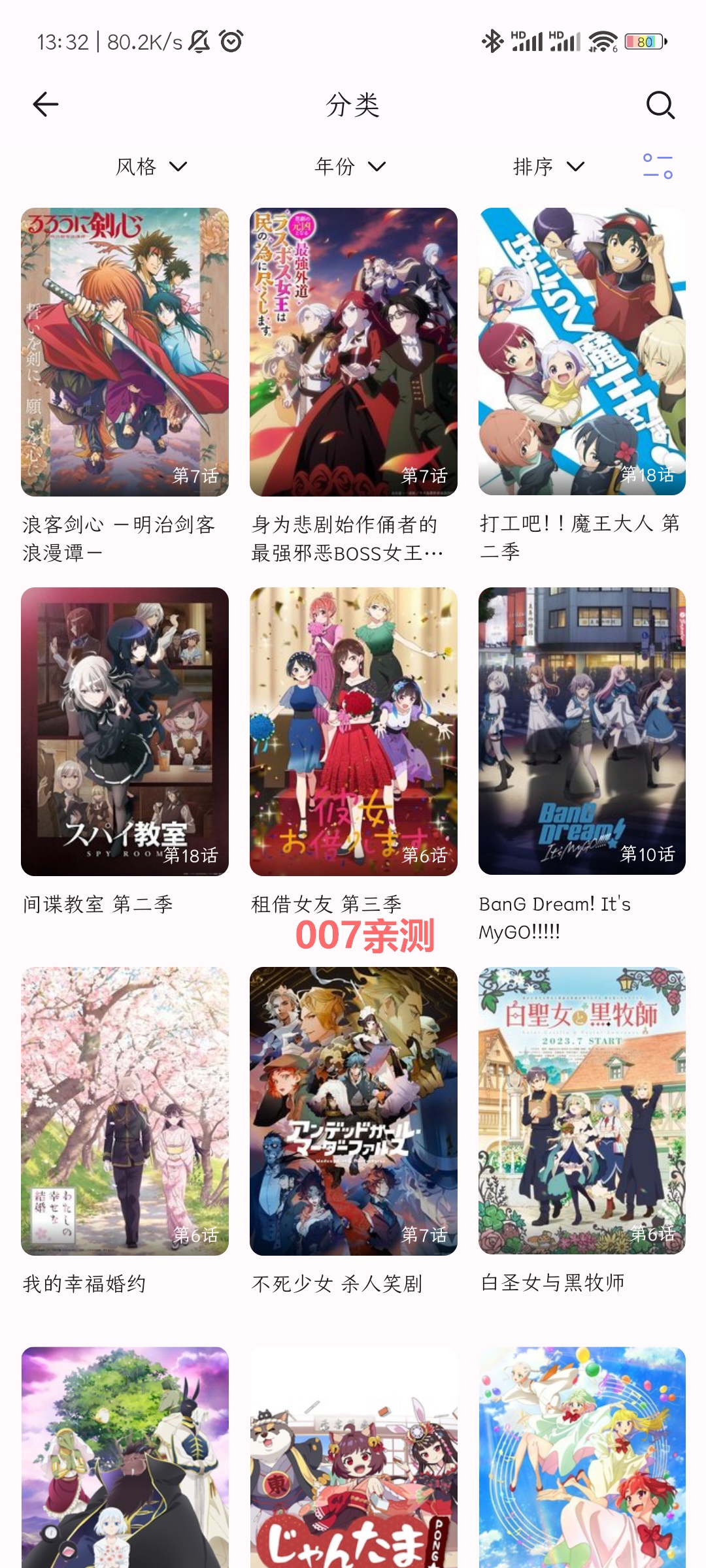Image resolution: width=706 pixels, height=1568 pixels.
Task: Tap the battery indicator showing 80
Action: pyautogui.click(x=644, y=41)
